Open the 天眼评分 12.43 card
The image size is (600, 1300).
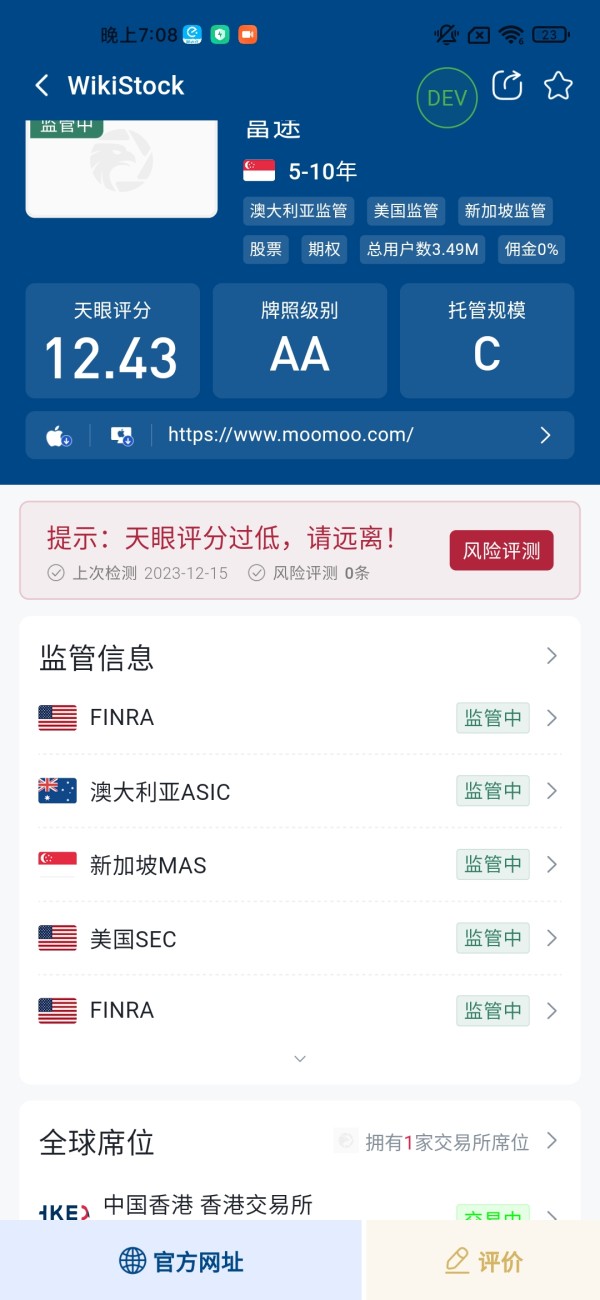[112, 341]
